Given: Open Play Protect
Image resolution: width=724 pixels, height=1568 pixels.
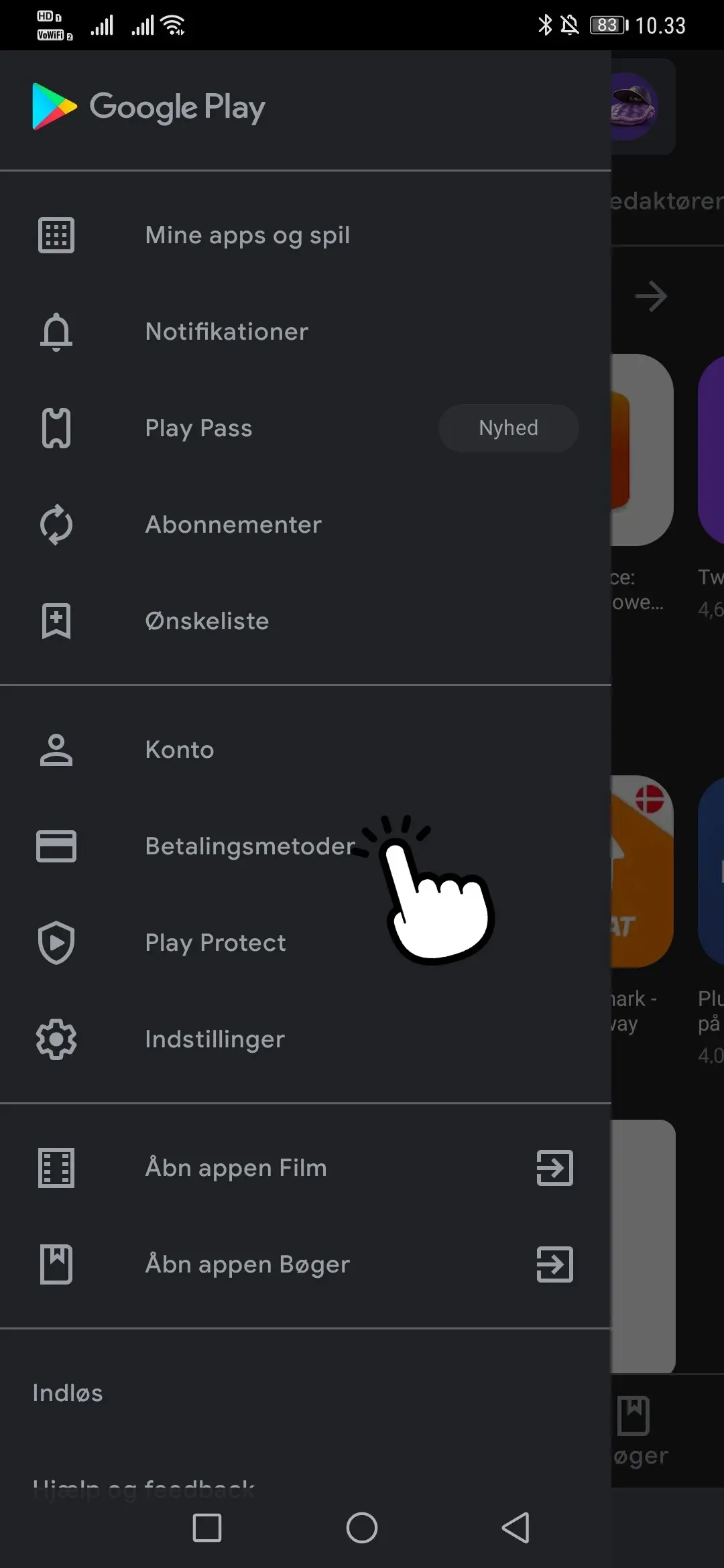Looking at the screenshot, I should pos(215,943).
